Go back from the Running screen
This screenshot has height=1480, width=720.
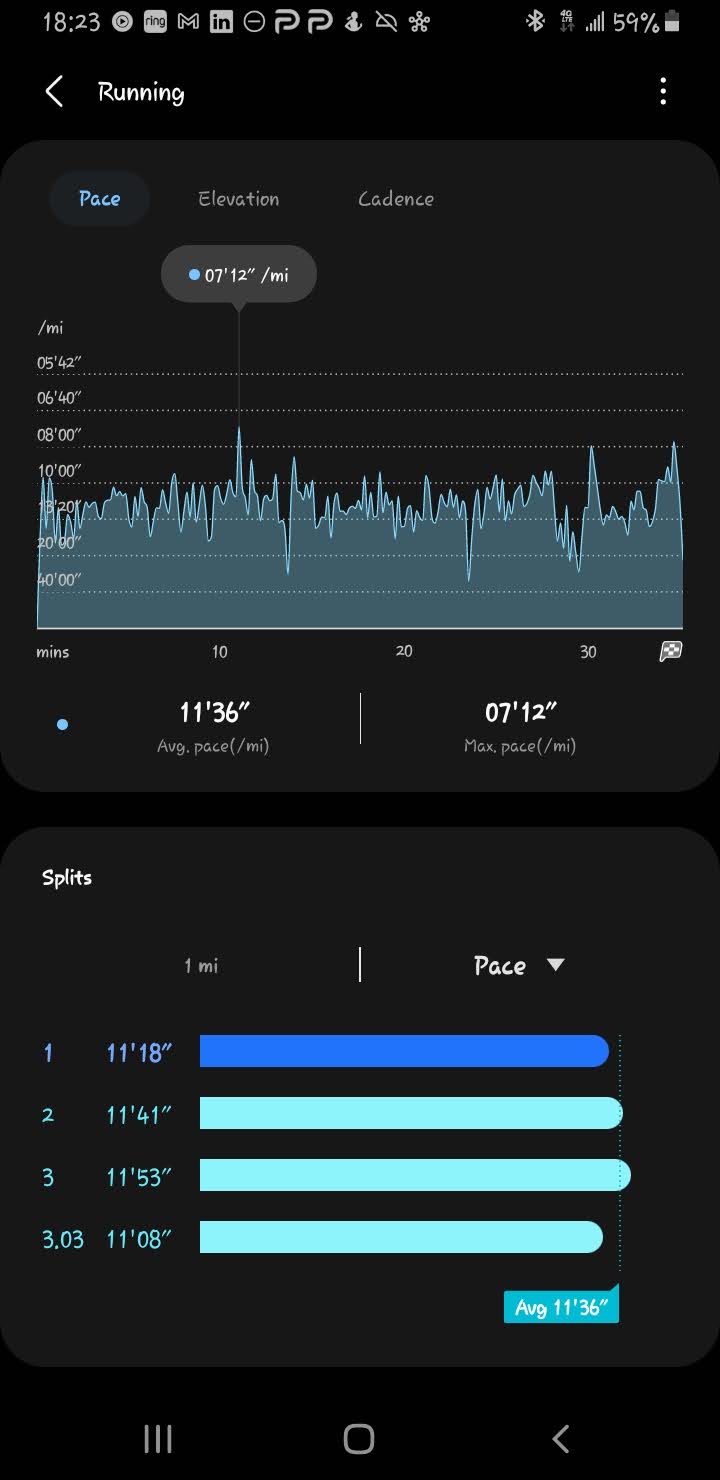(x=55, y=93)
